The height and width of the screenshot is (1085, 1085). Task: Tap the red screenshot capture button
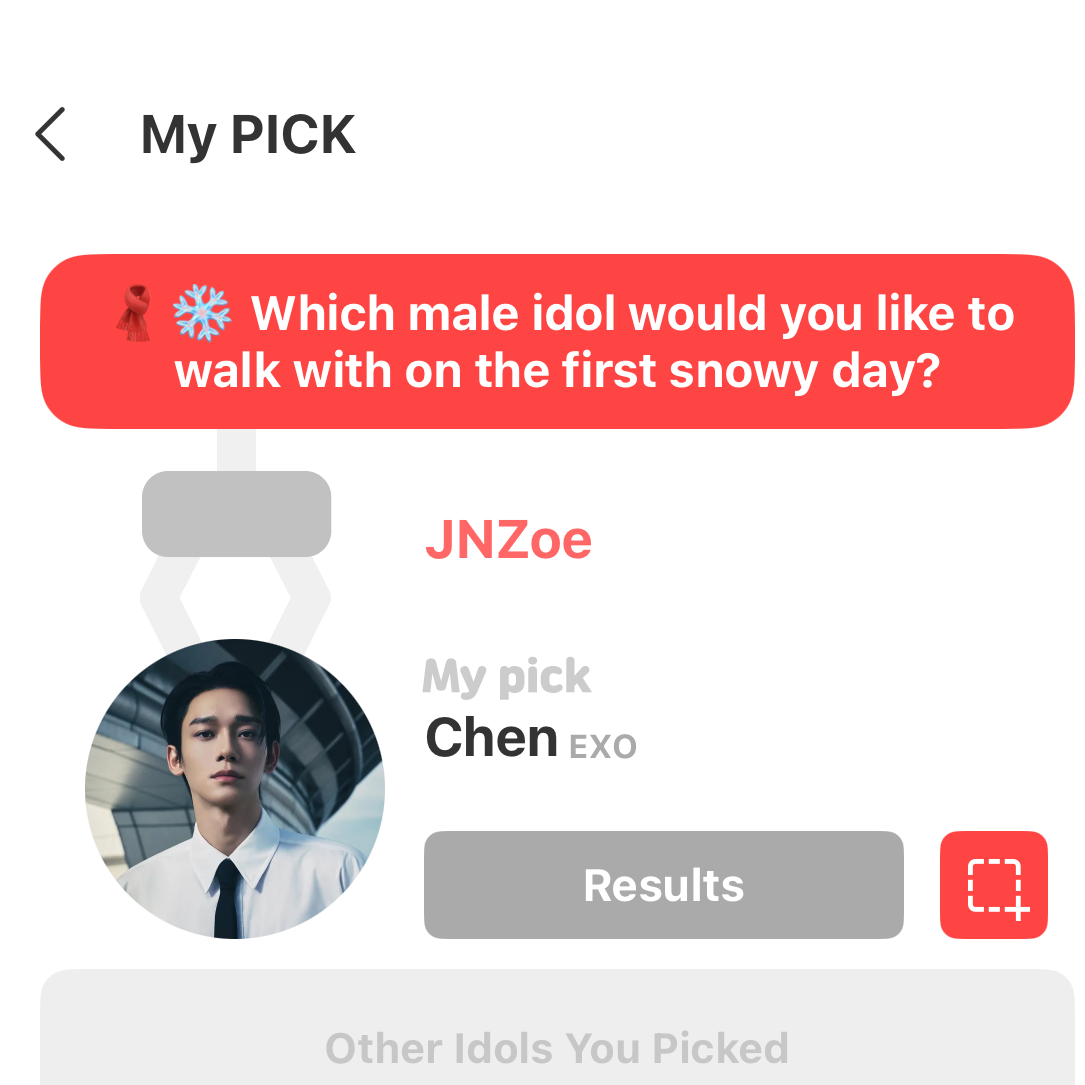tap(994, 885)
